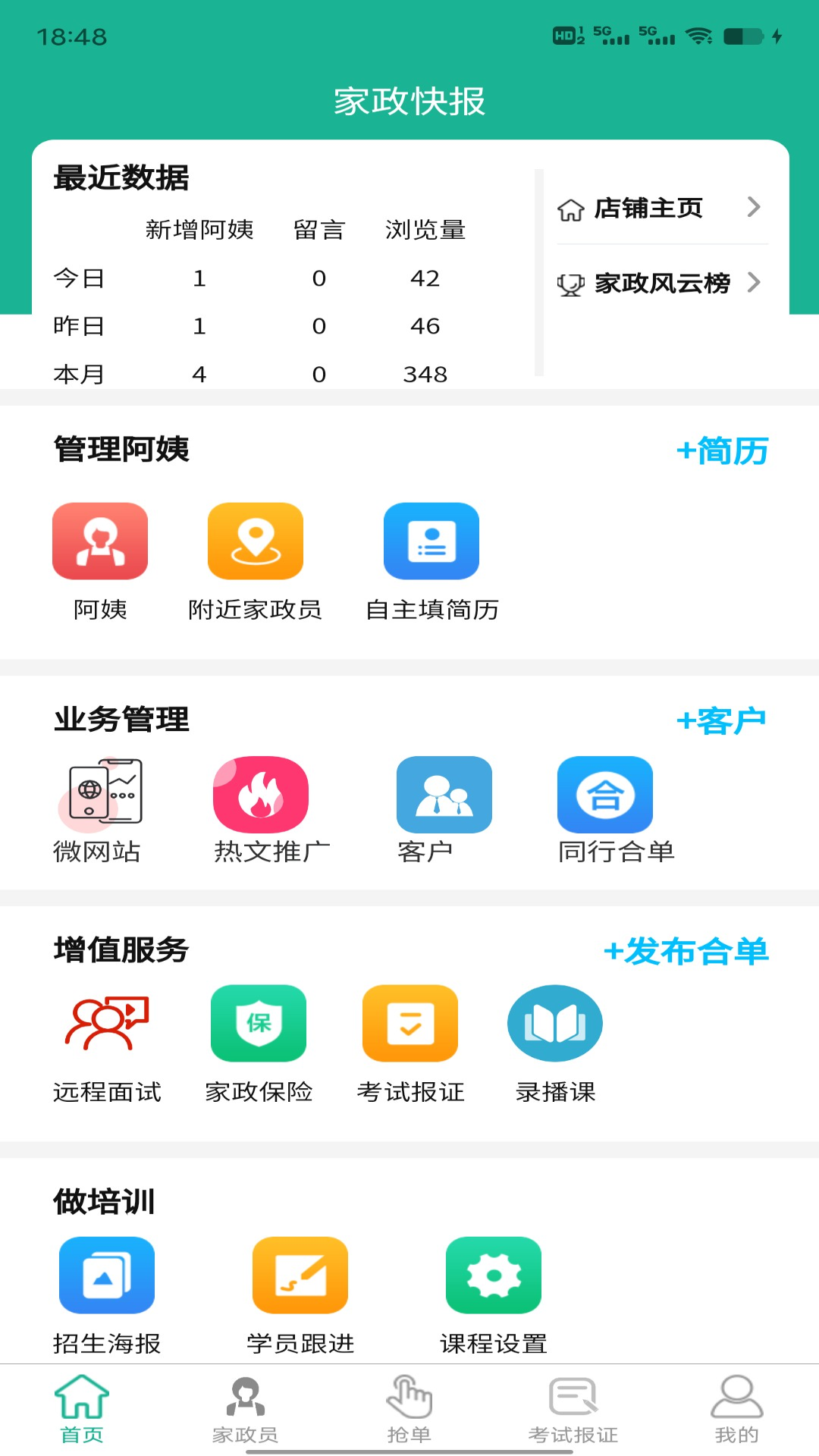
Task: Switch to the 家政员 tab
Action: 246,1414
